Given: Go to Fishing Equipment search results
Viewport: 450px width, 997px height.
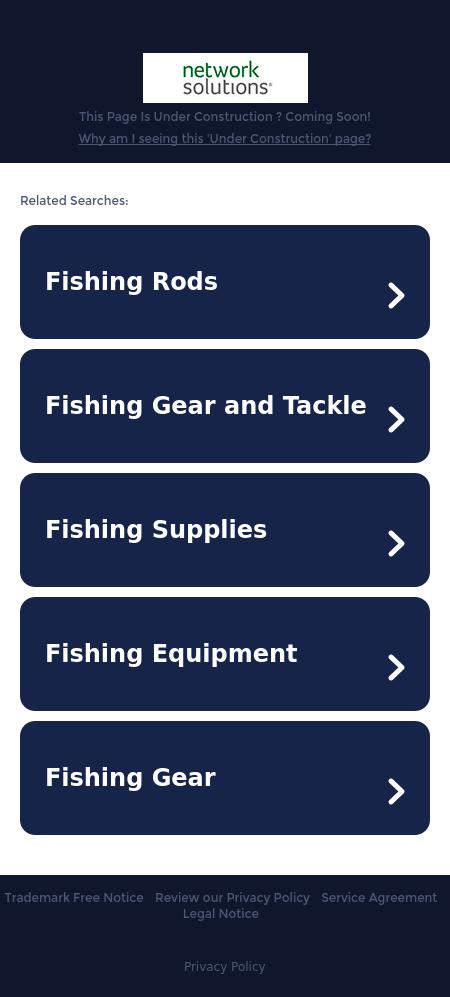Looking at the screenshot, I should (x=225, y=654).
